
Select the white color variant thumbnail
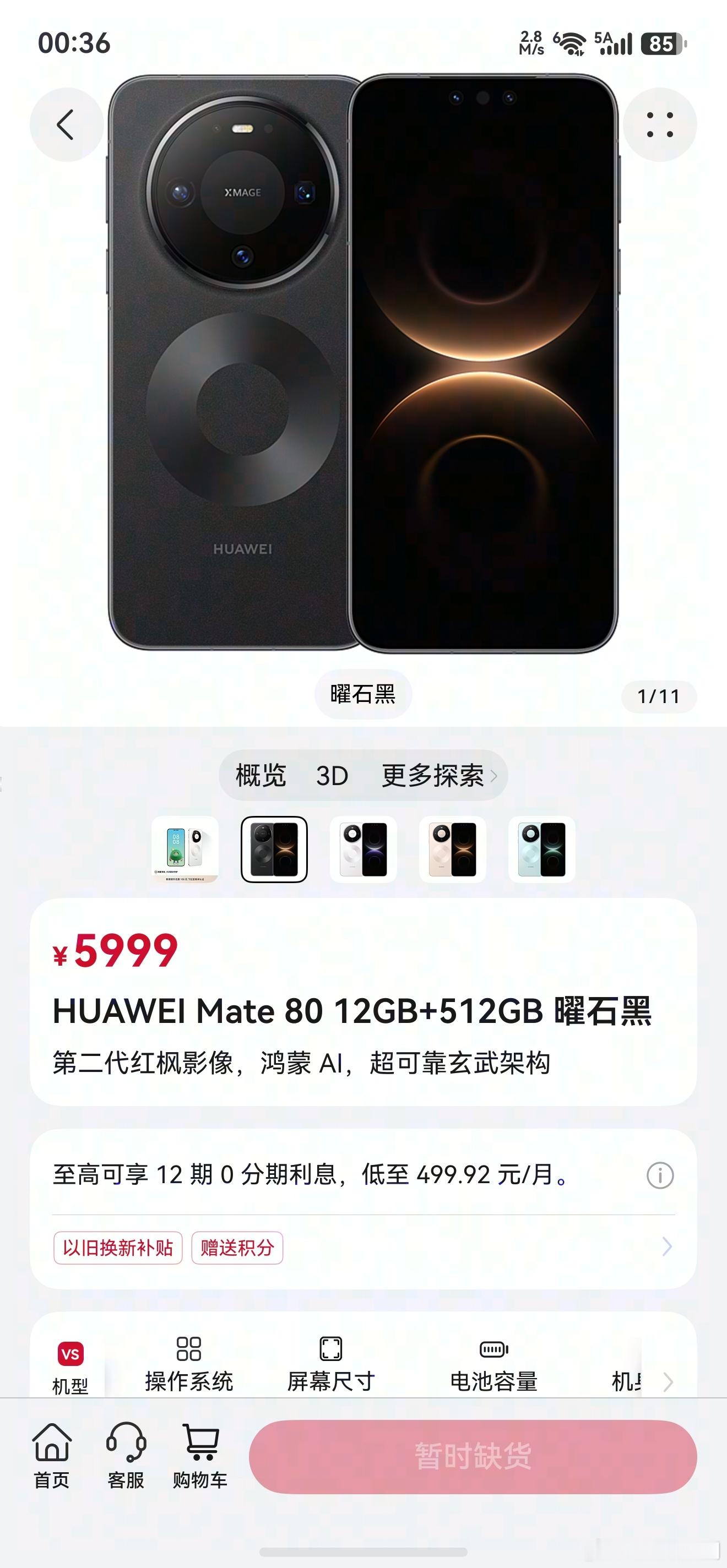click(363, 849)
